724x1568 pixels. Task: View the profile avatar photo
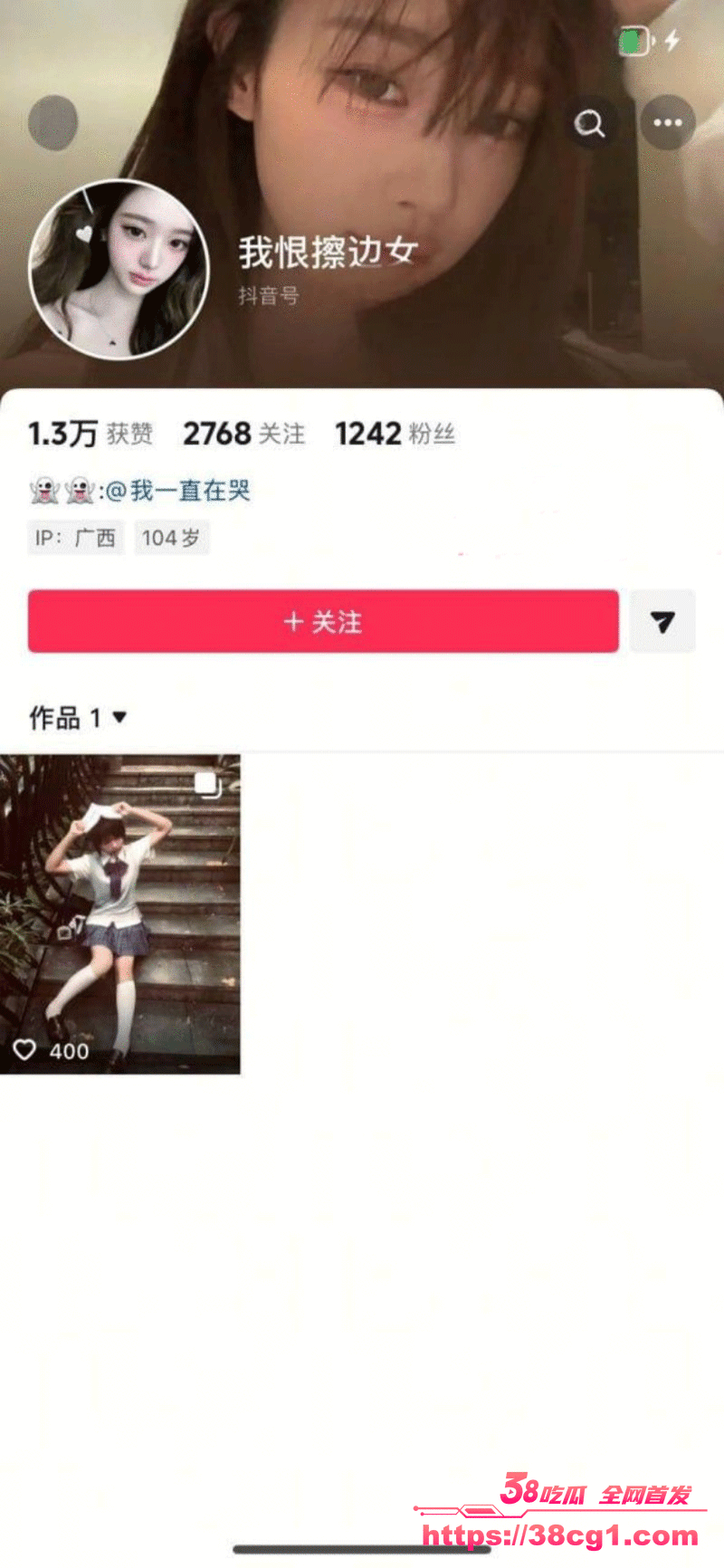pos(119,269)
